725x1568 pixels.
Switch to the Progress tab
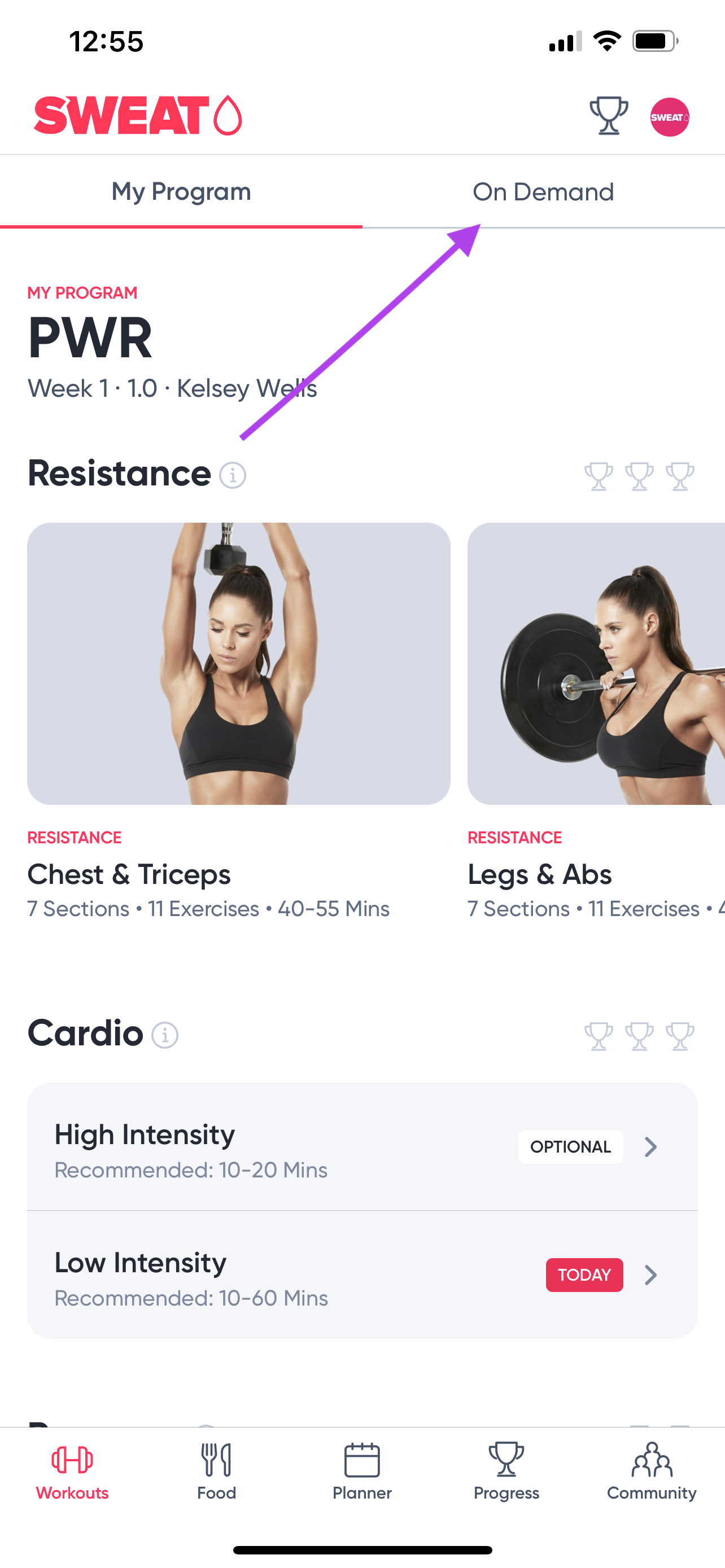[506, 1471]
